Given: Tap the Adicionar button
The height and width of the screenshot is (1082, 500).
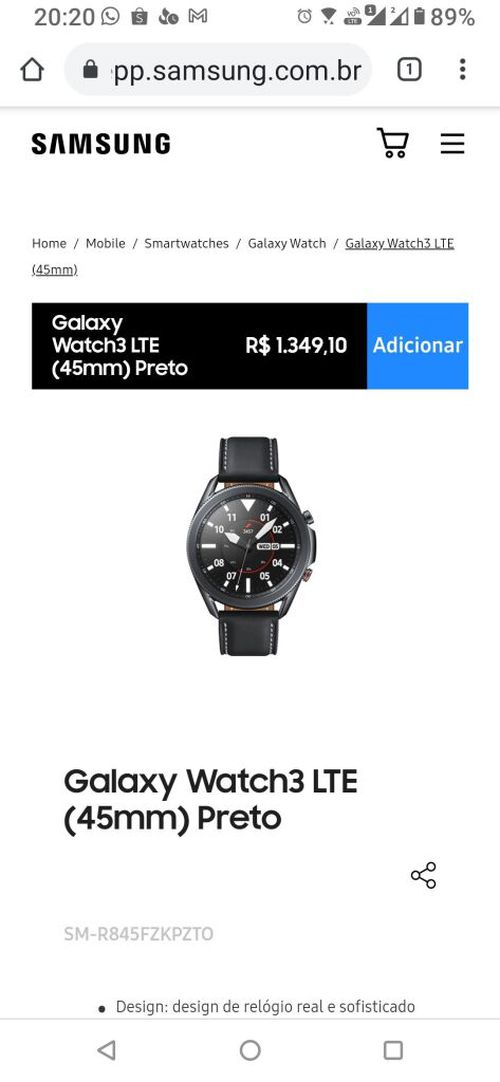Looking at the screenshot, I should [x=417, y=346].
